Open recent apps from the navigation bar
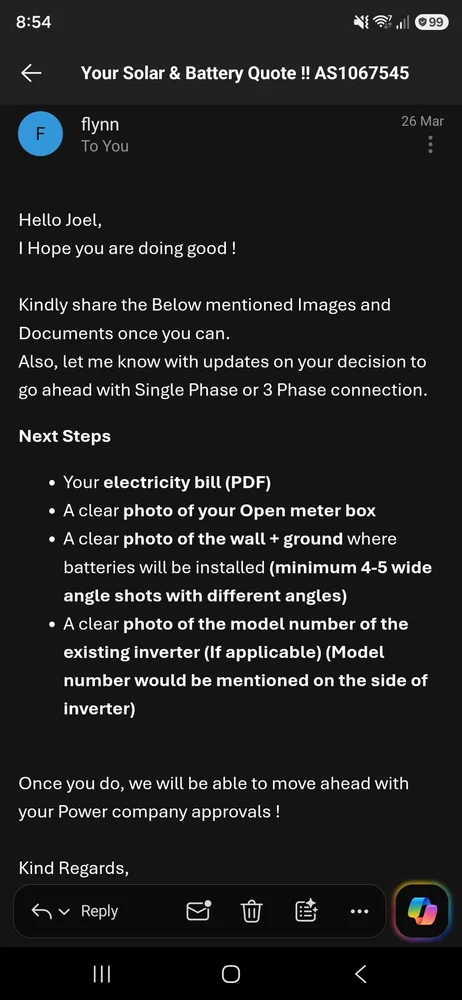Image resolution: width=462 pixels, height=1000 pixels. (101, 974)
